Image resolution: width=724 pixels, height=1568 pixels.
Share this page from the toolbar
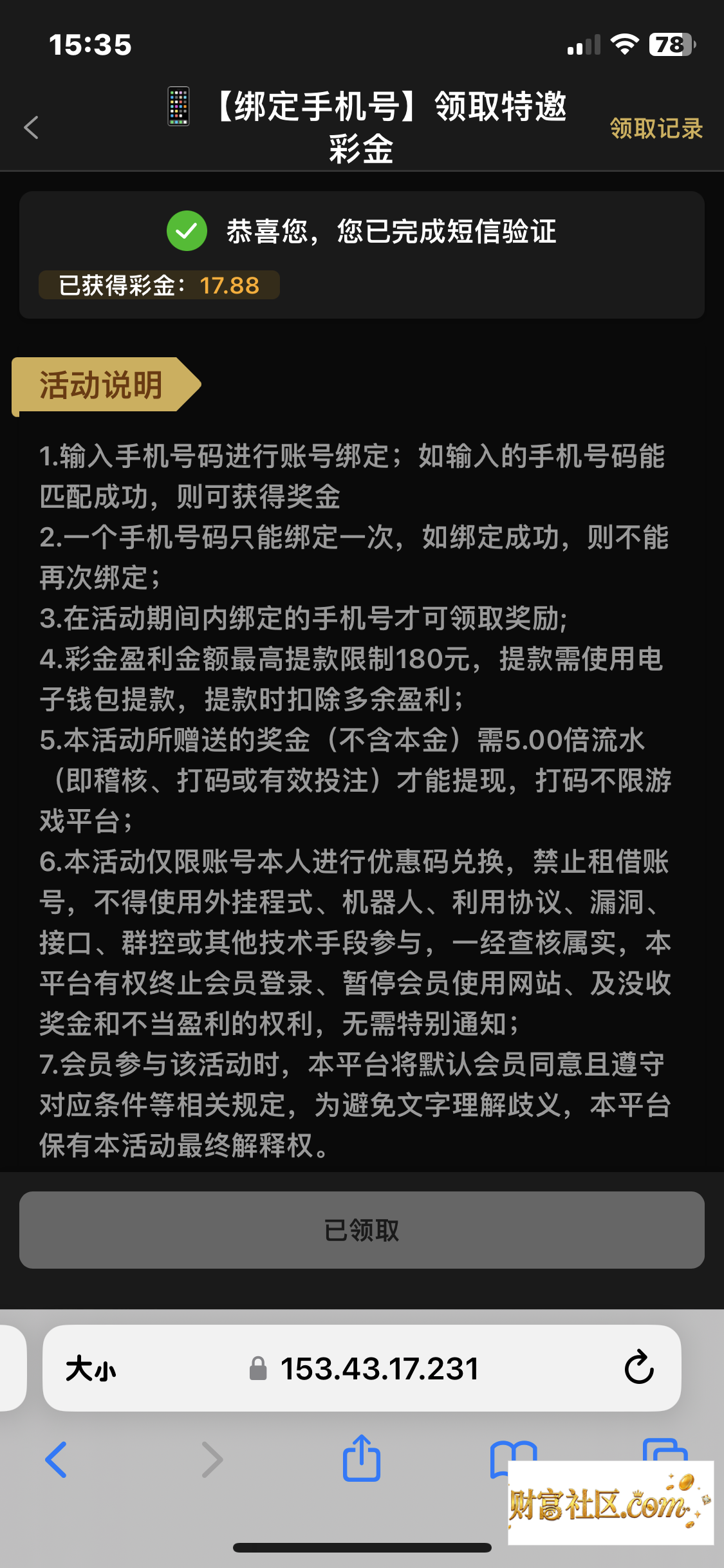coord(362,1458)
